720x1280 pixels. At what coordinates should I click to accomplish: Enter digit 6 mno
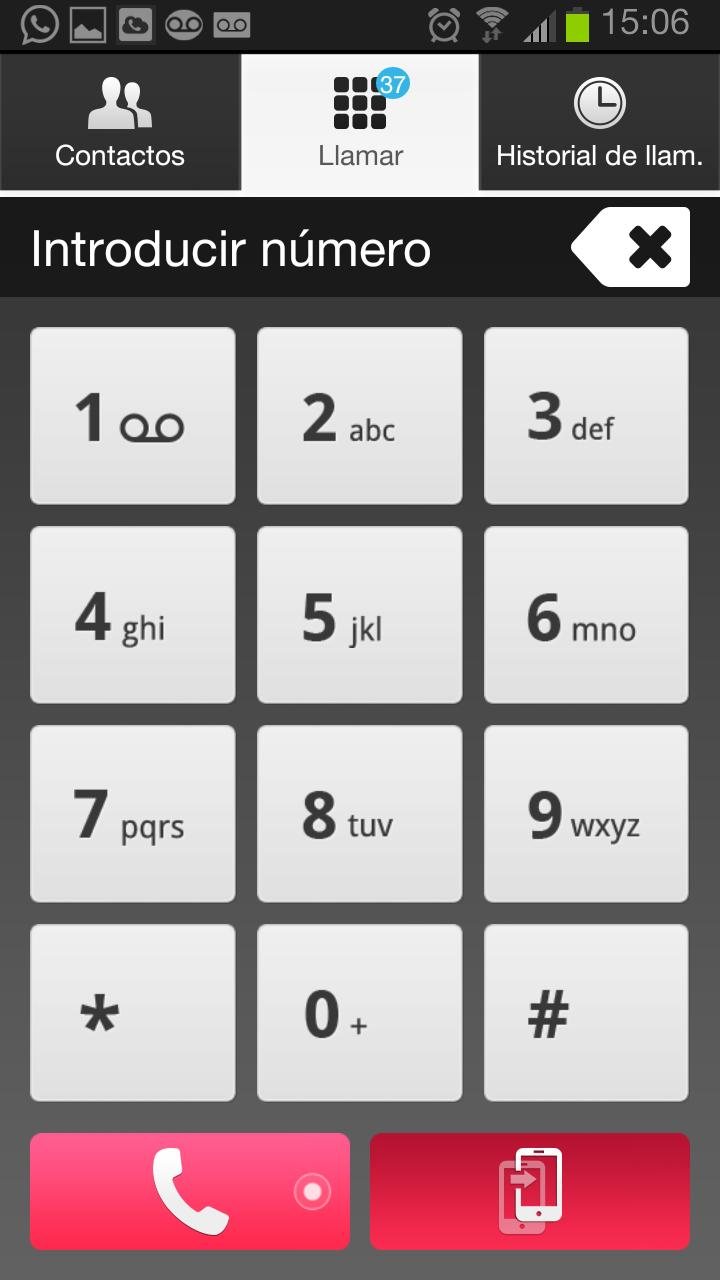(587, 615)
